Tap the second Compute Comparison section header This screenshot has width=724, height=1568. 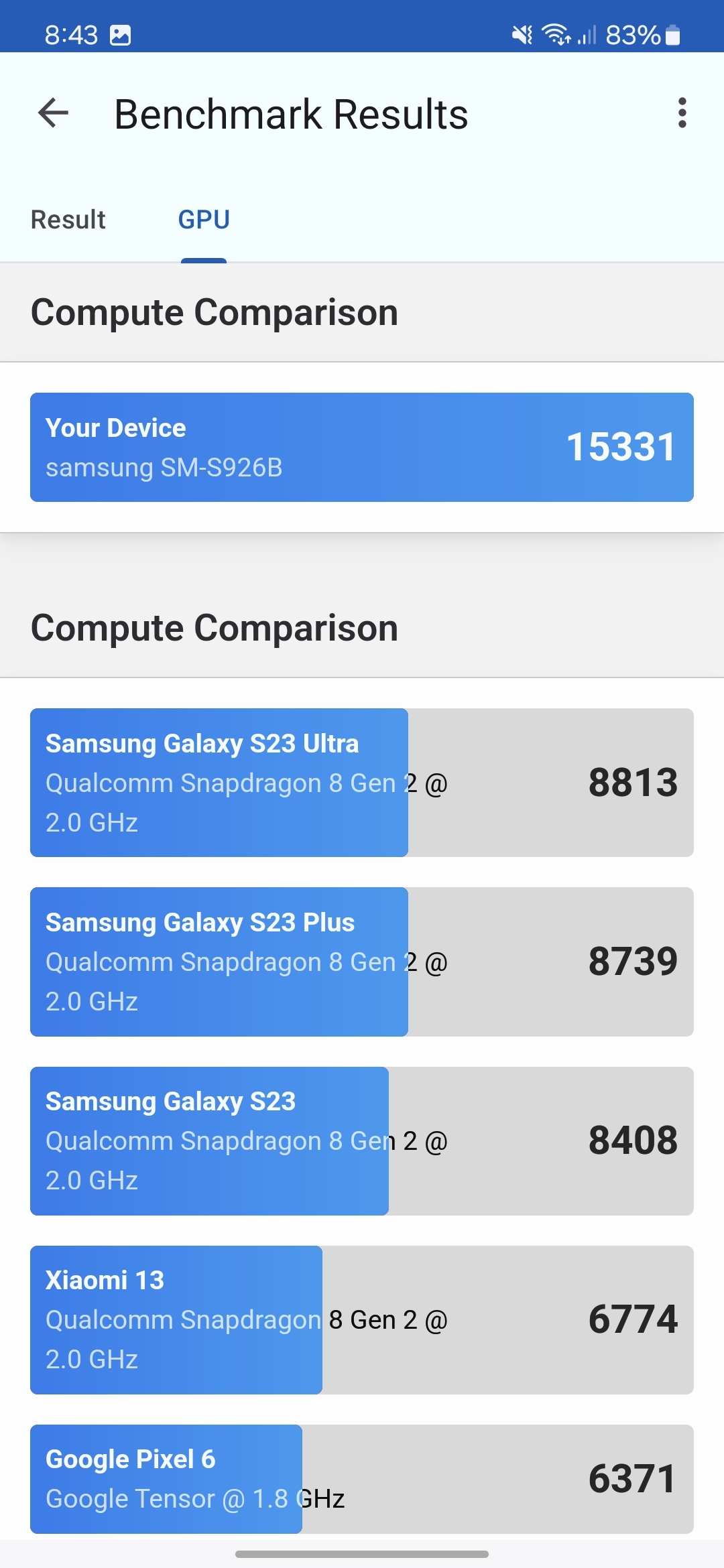[x=215, y=628]
